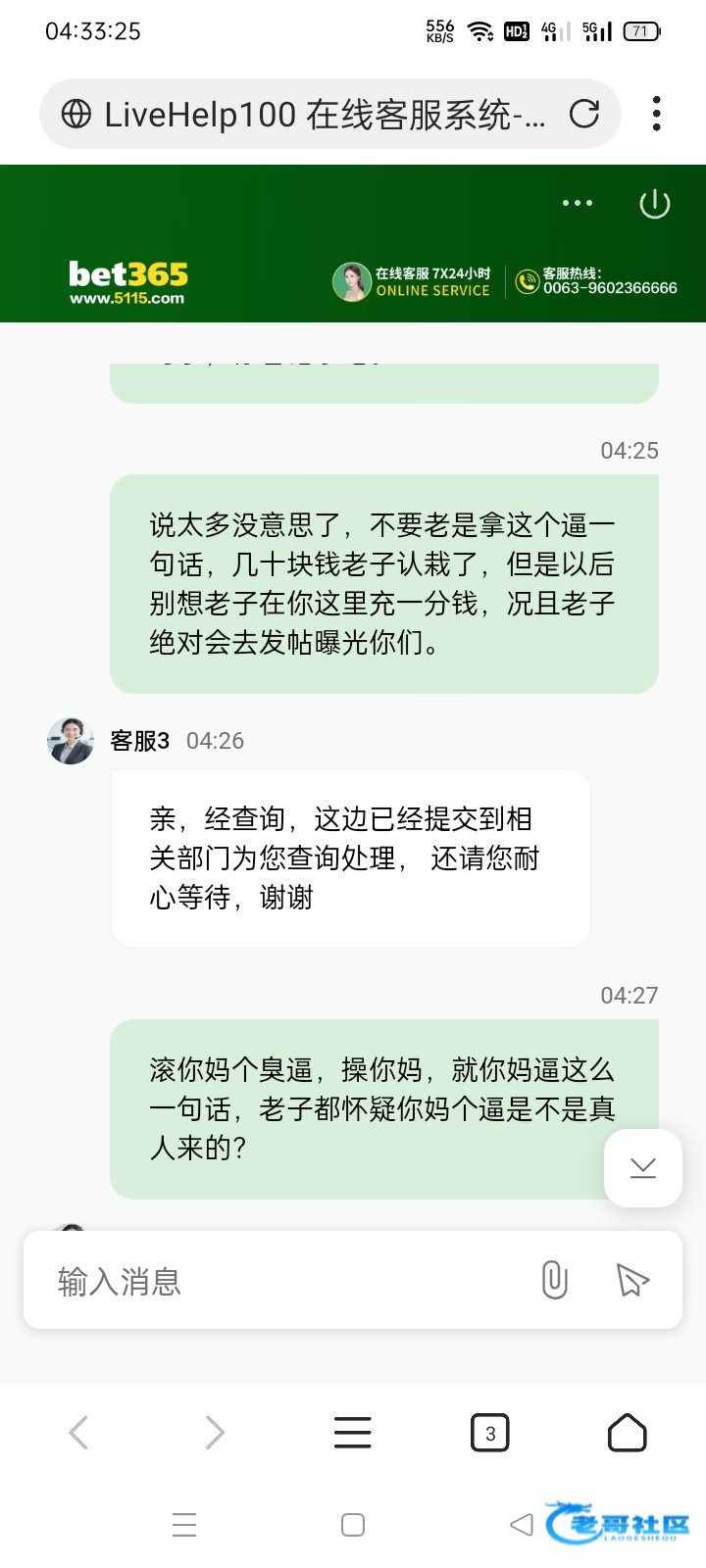
Task: Open the browser's three-dot overflow menu
Action: [x=656, y=114]
